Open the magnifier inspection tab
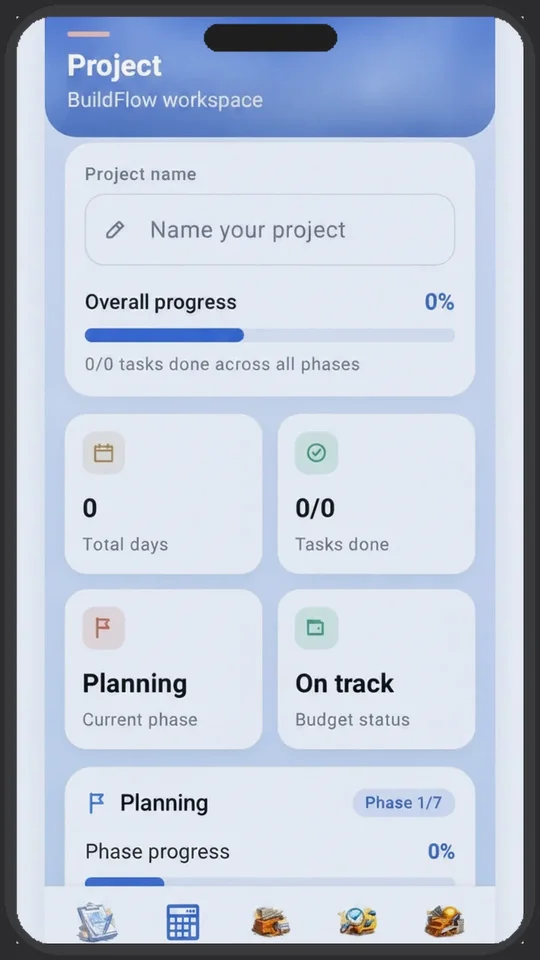540x960 pixels. pos(358,921)
